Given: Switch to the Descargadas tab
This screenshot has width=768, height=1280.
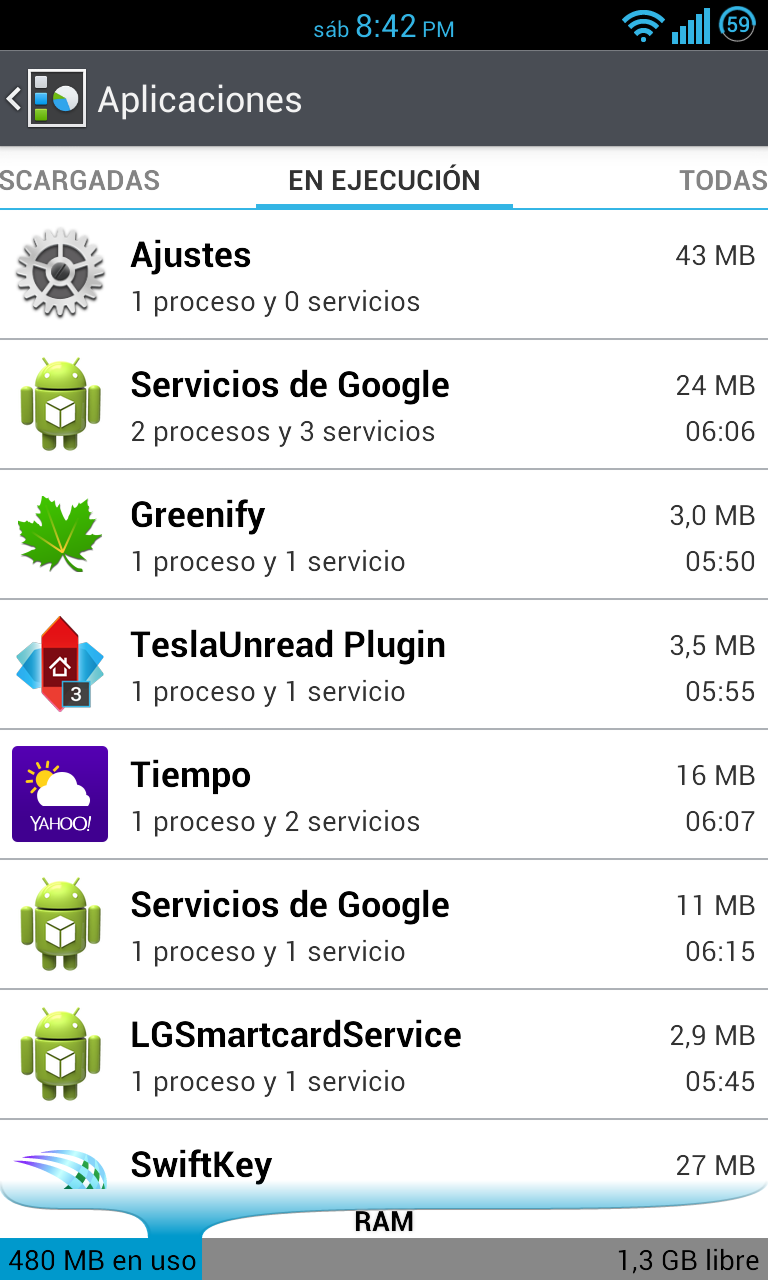Looking at the screenshot, I should coord(80,180).
